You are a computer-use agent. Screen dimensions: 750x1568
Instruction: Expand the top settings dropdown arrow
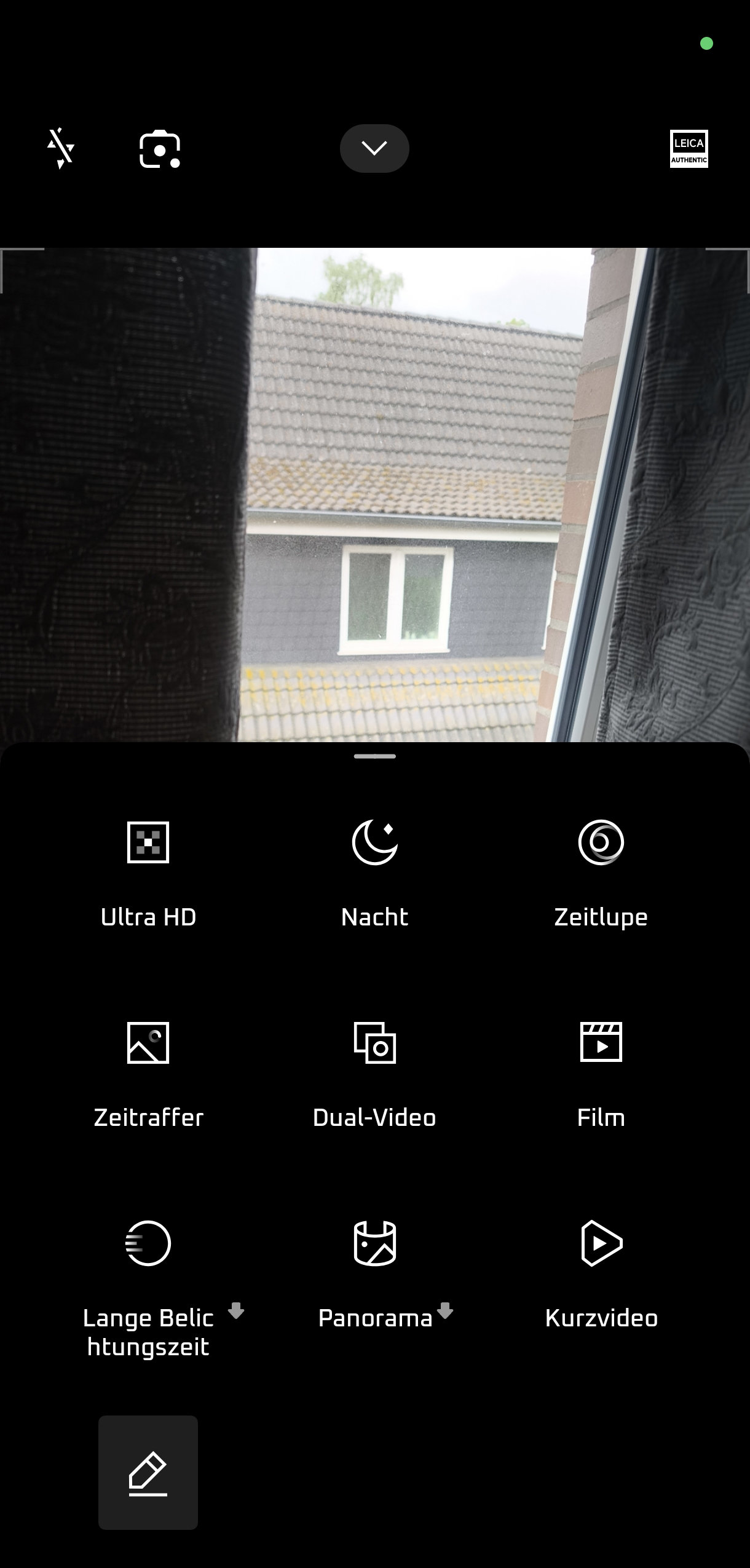374,148
